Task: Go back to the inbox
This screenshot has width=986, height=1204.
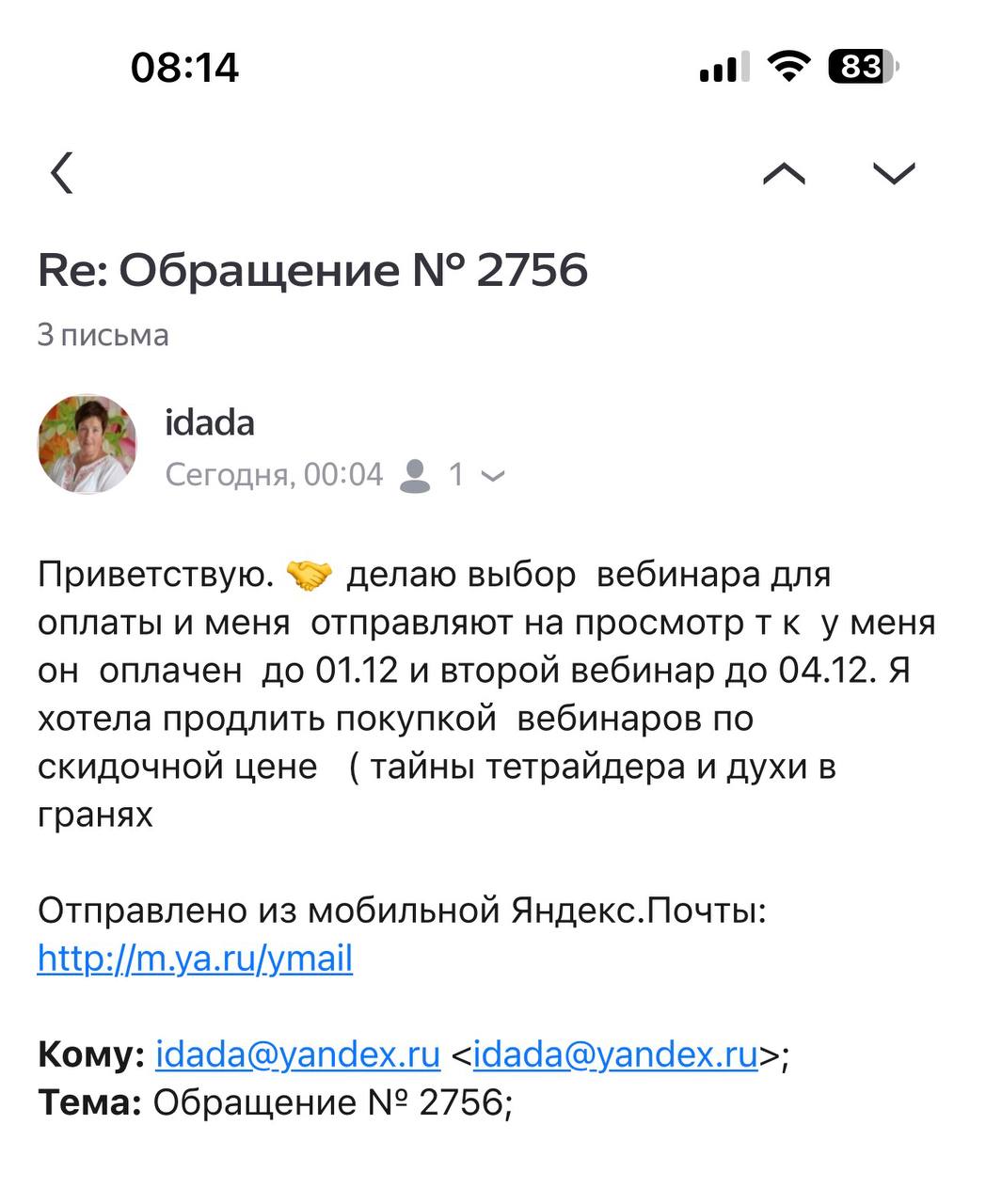Action: tap(62, 173)
